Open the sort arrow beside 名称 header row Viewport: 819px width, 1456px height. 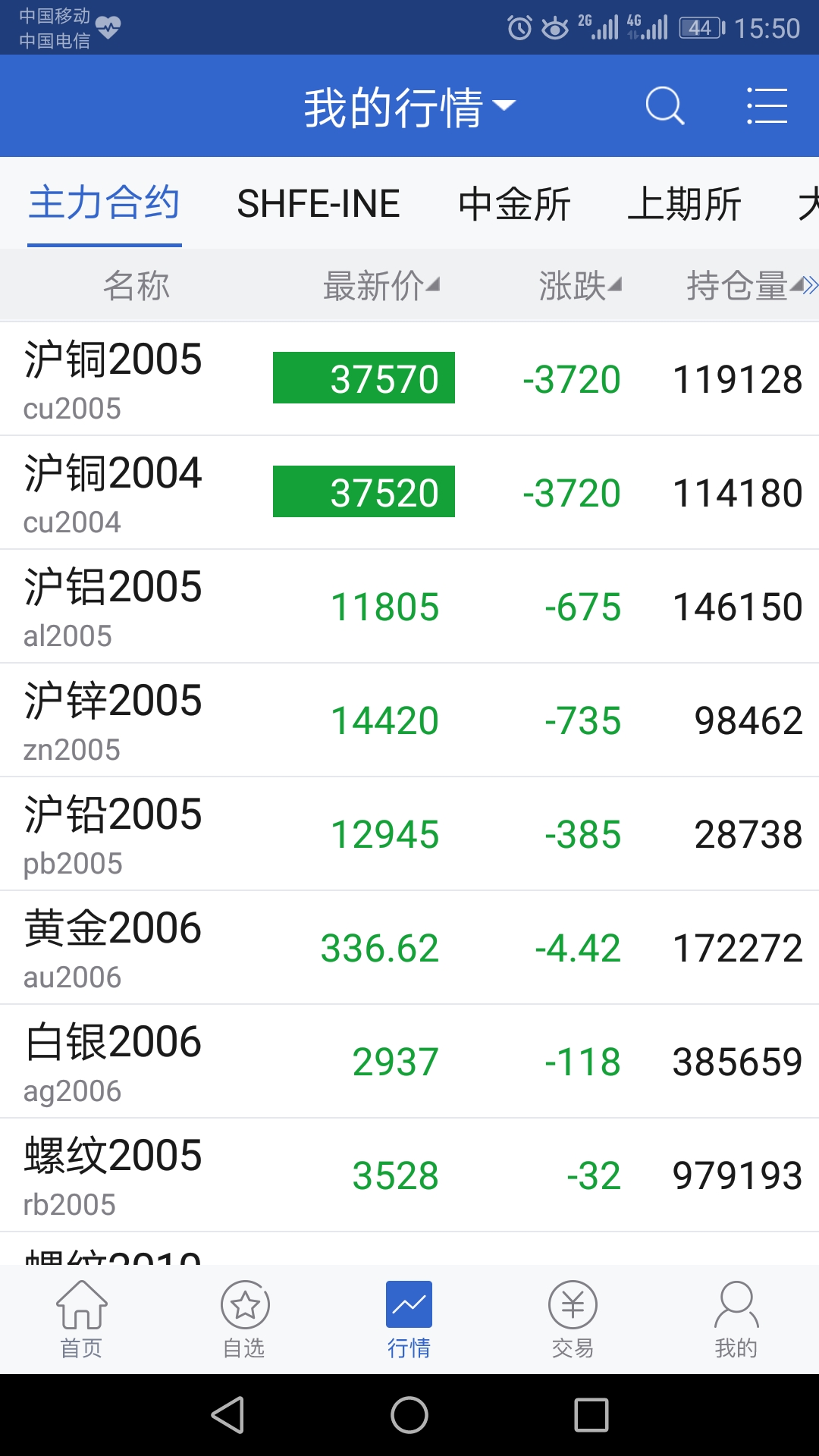136,286
